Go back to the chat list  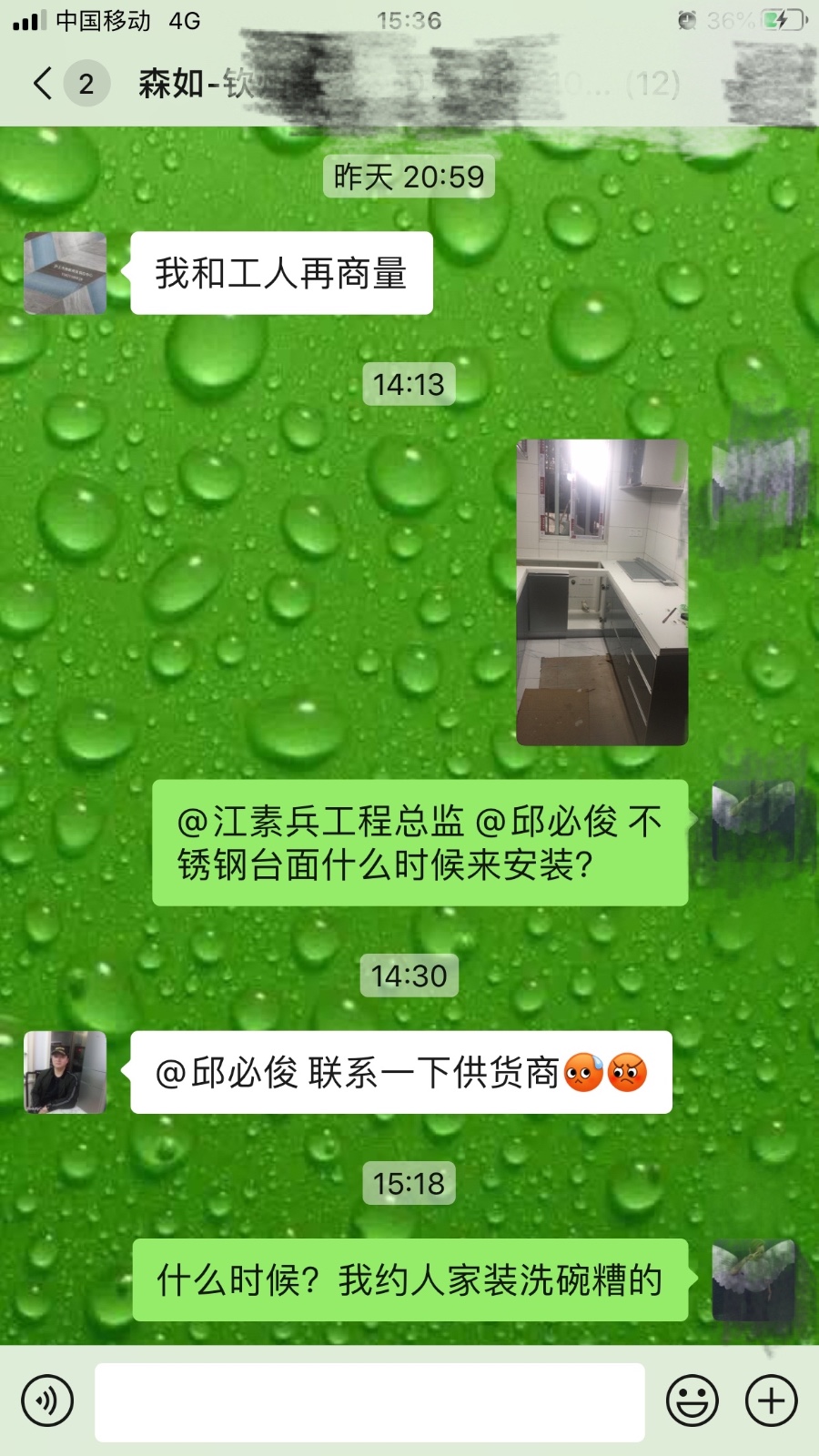coord(43,84)
